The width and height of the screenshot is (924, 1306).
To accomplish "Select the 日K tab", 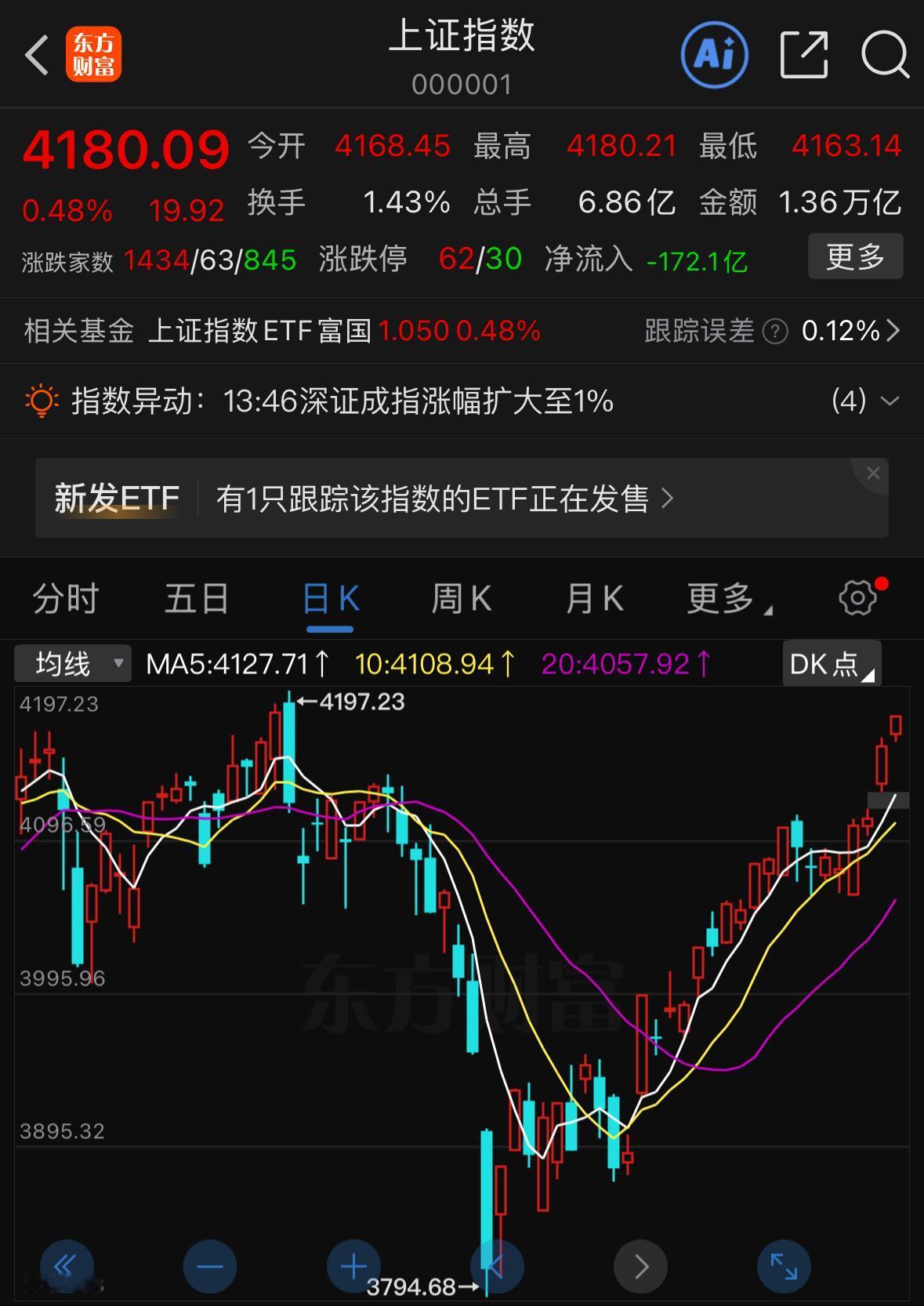I will (x=330, y=600).
